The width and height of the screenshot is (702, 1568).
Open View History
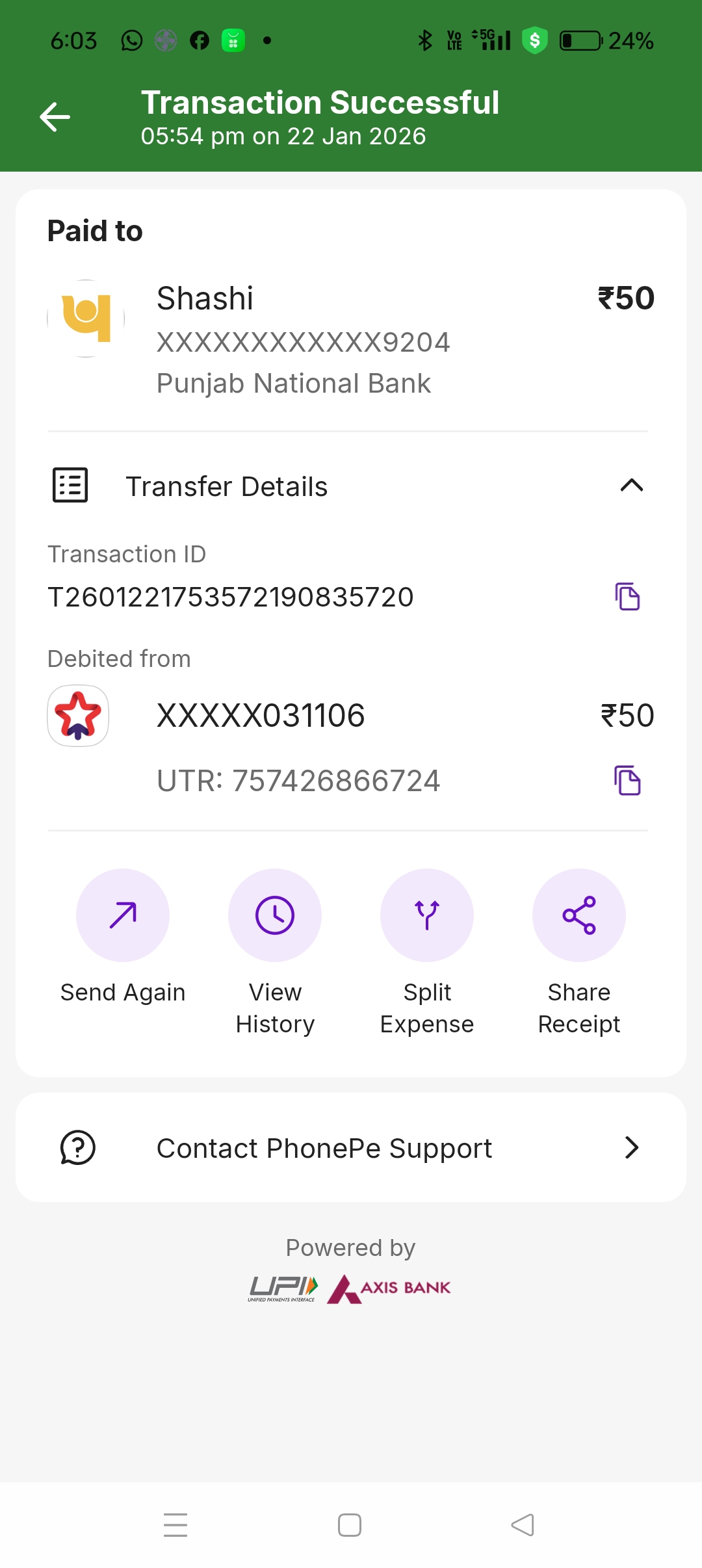tap(275, 915)
